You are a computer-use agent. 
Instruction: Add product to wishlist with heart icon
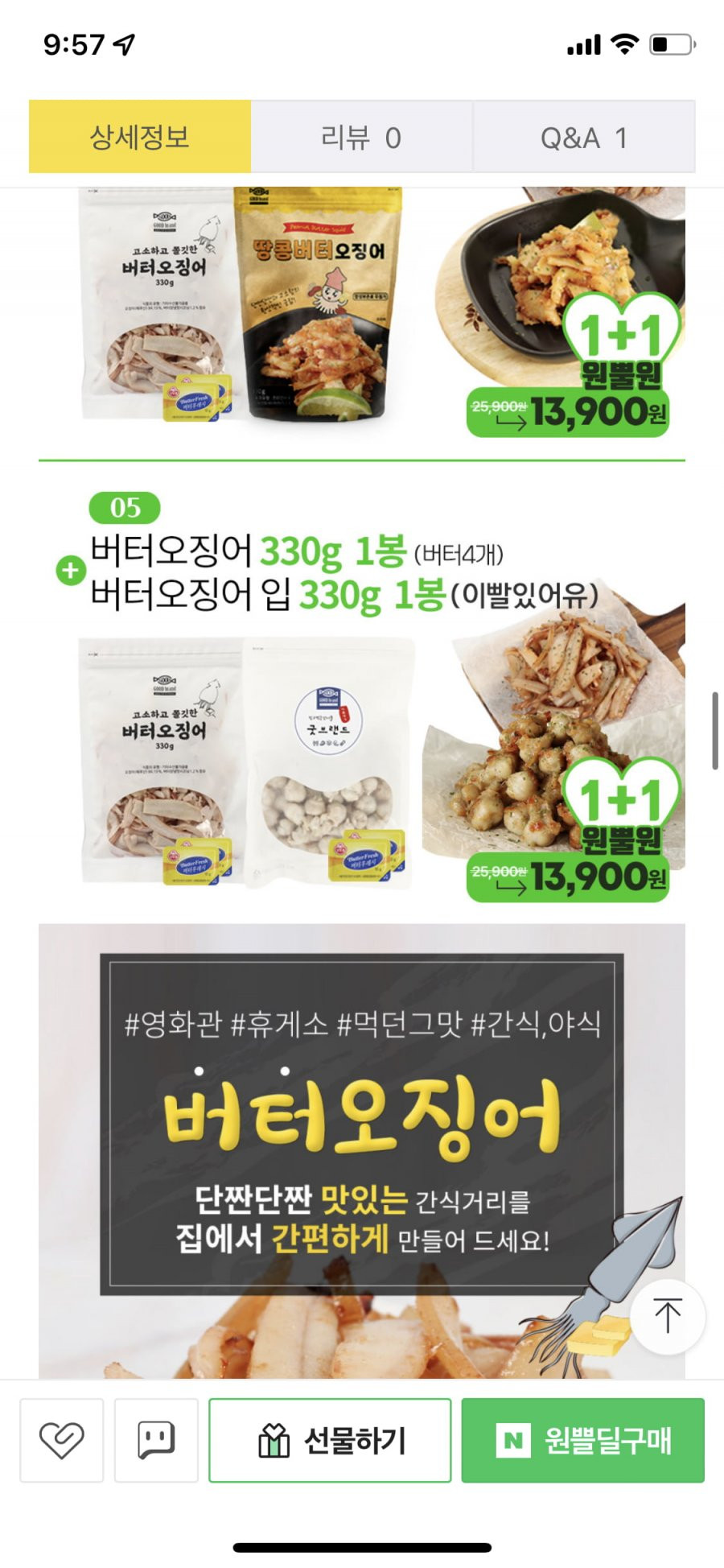click(x=62, y=1440)
